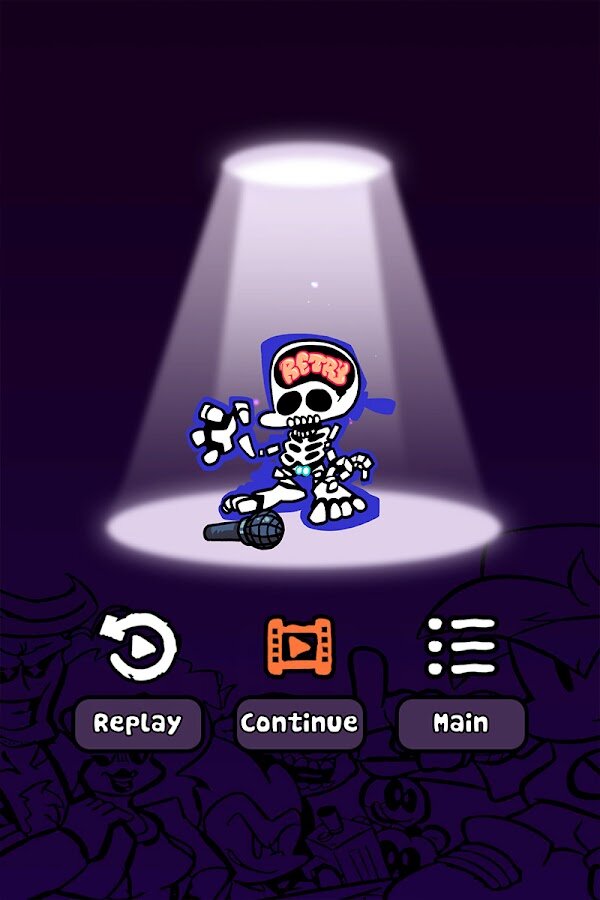Screen dimensions: 600x900
Task: Tap the list menu icon above Main
Action: point(461,646)
